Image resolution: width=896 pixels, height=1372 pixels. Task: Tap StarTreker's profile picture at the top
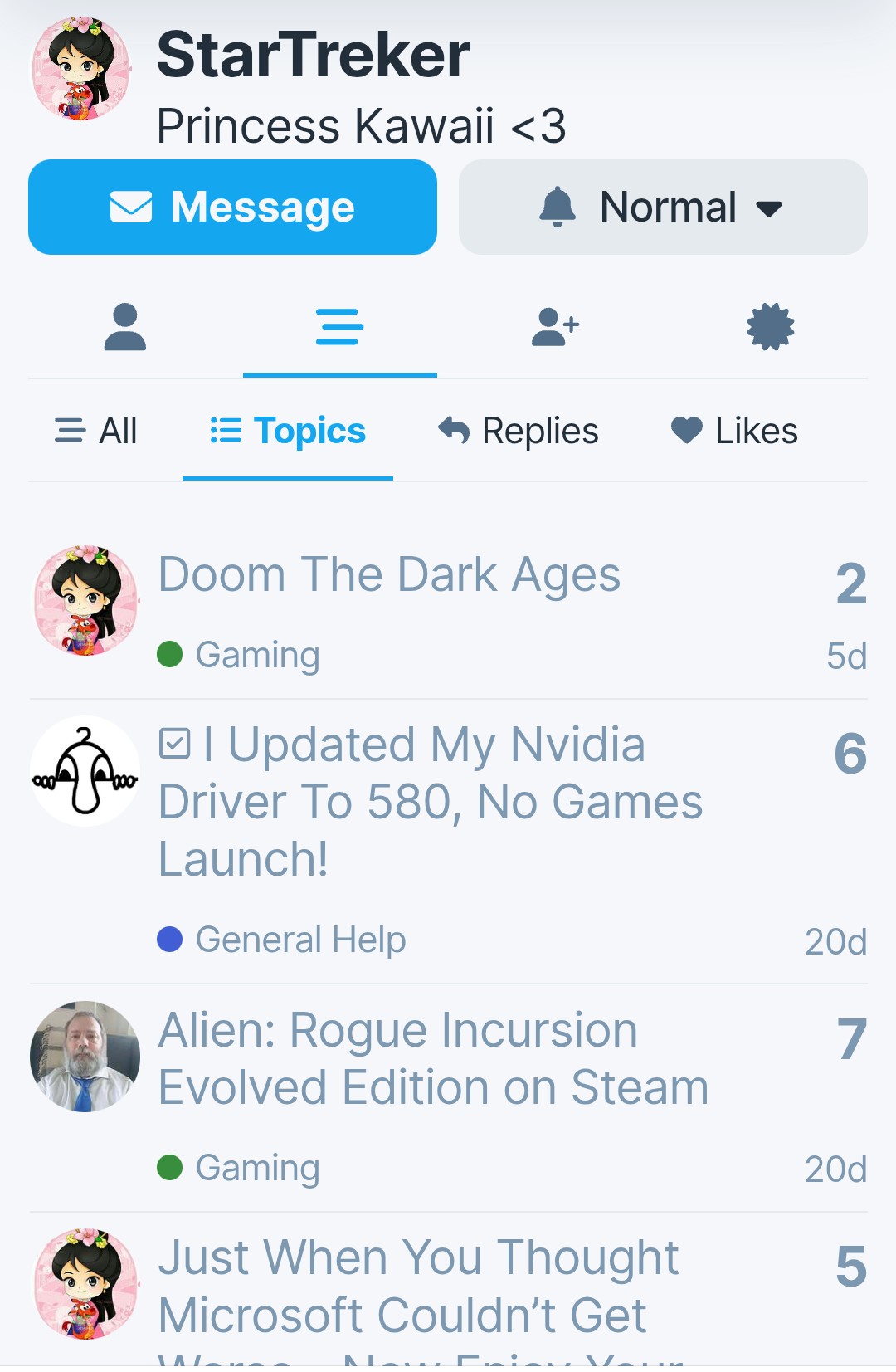pyautogui.click(x=80, y=69)
